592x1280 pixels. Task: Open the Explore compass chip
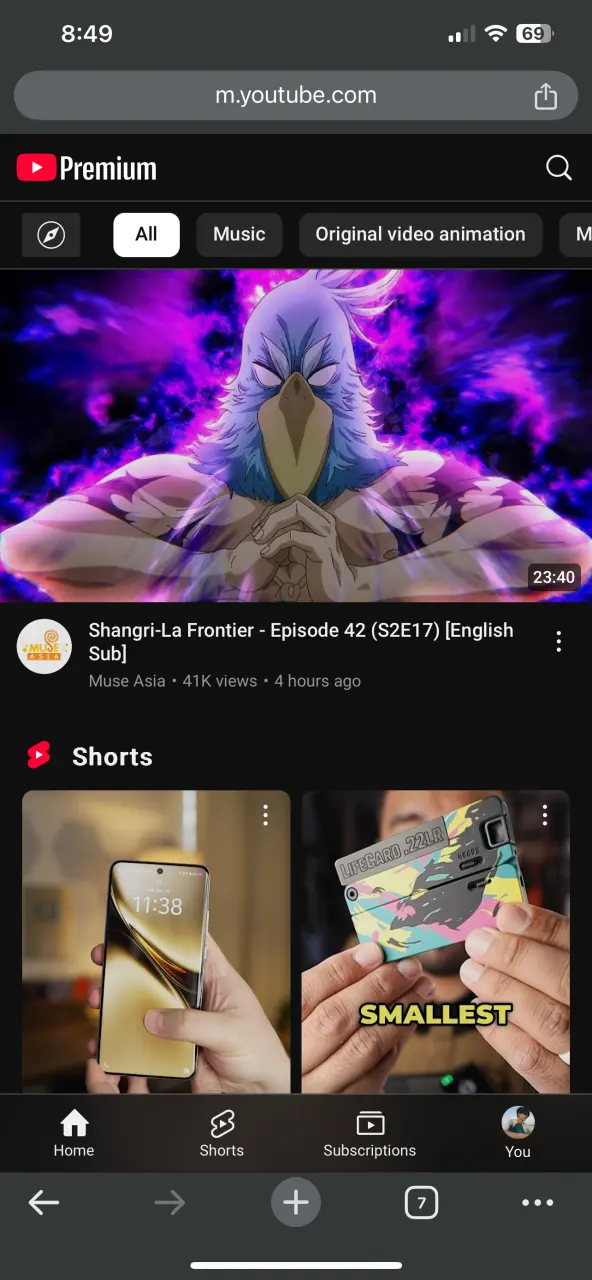(x=51, y=235)
